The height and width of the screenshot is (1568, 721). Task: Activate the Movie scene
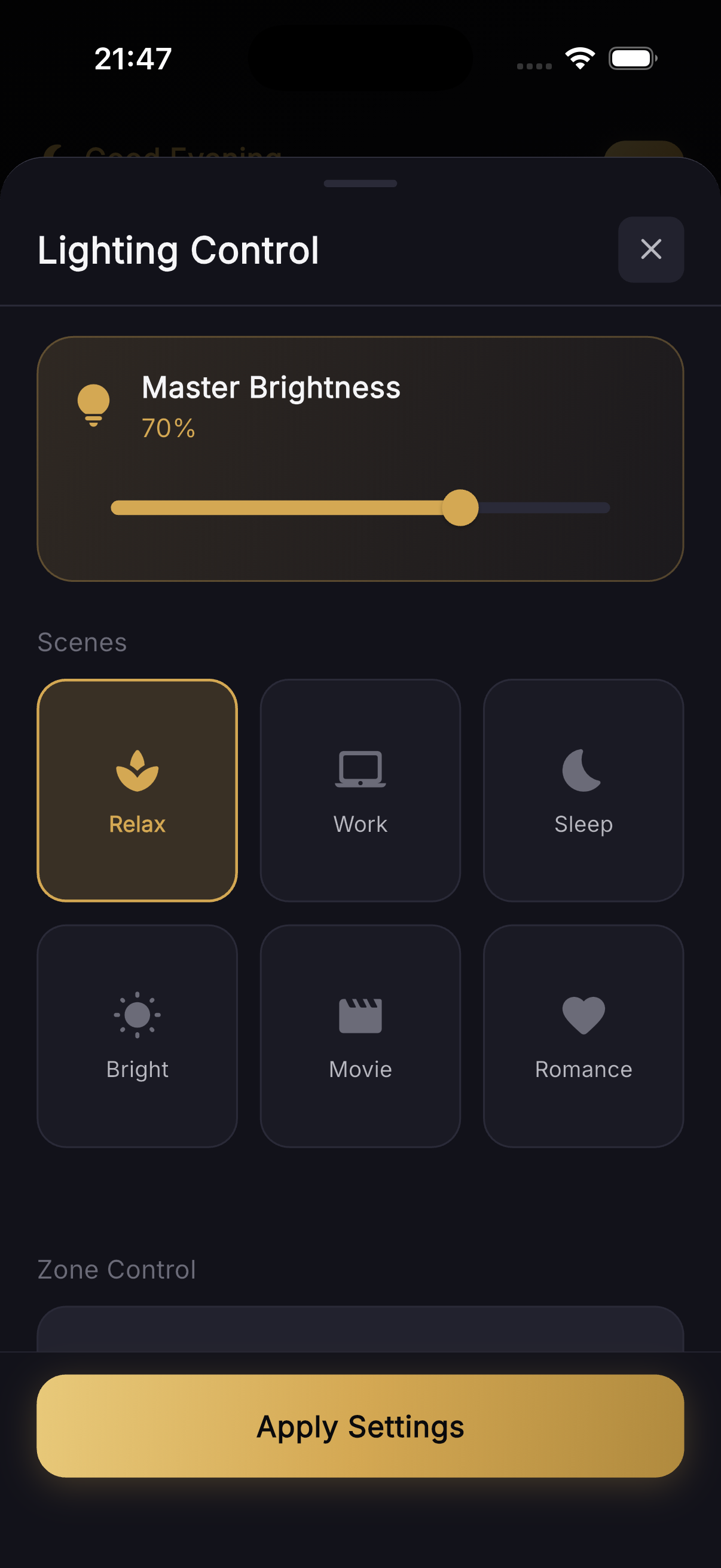(360, 1035)
